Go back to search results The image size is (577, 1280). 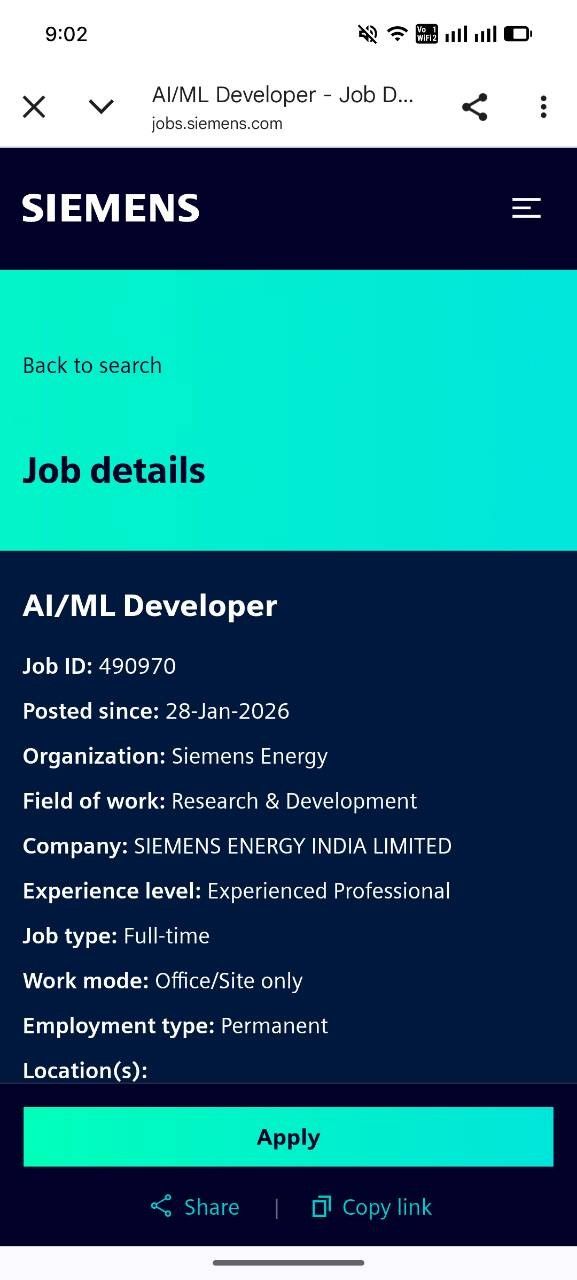(92, 365)
